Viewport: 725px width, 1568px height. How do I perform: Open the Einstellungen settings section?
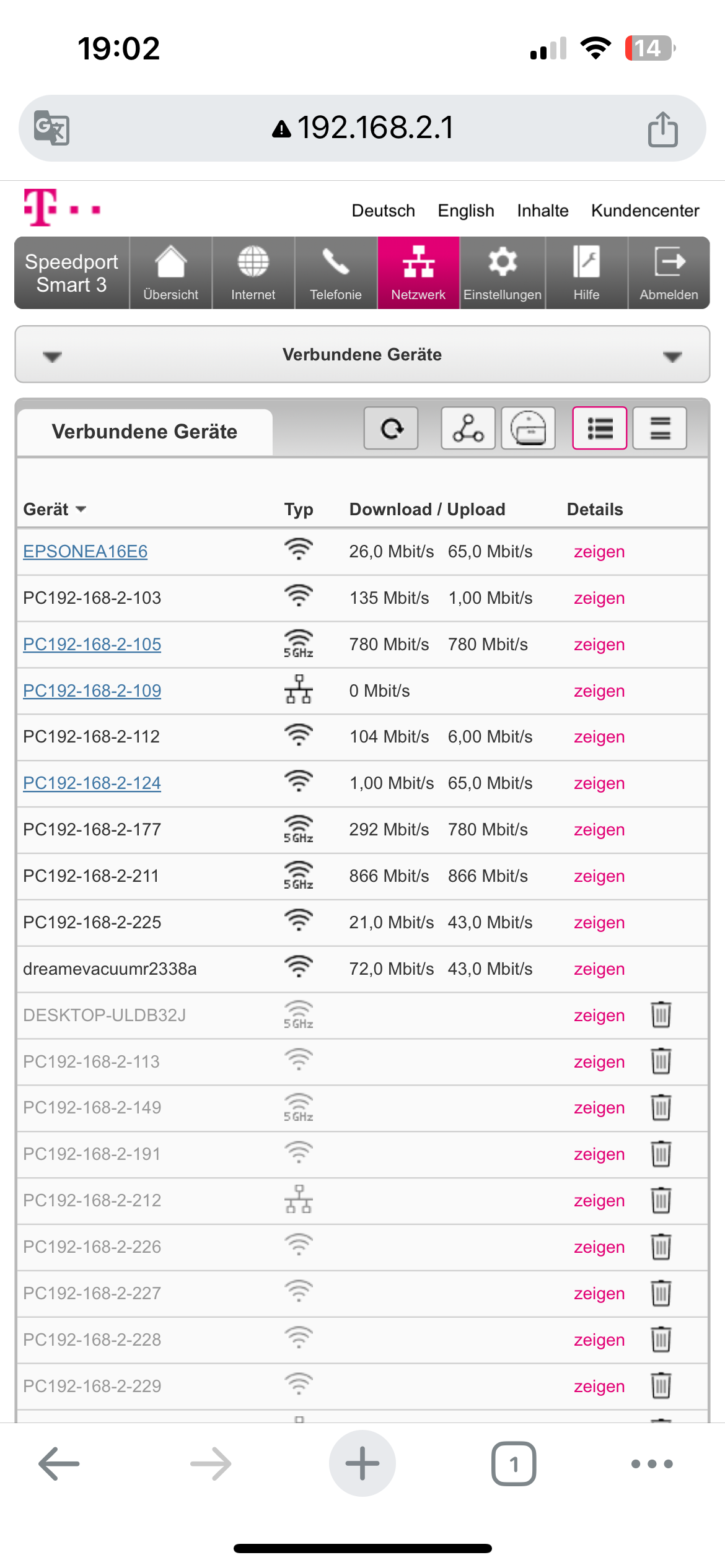[x=502, y=273]
